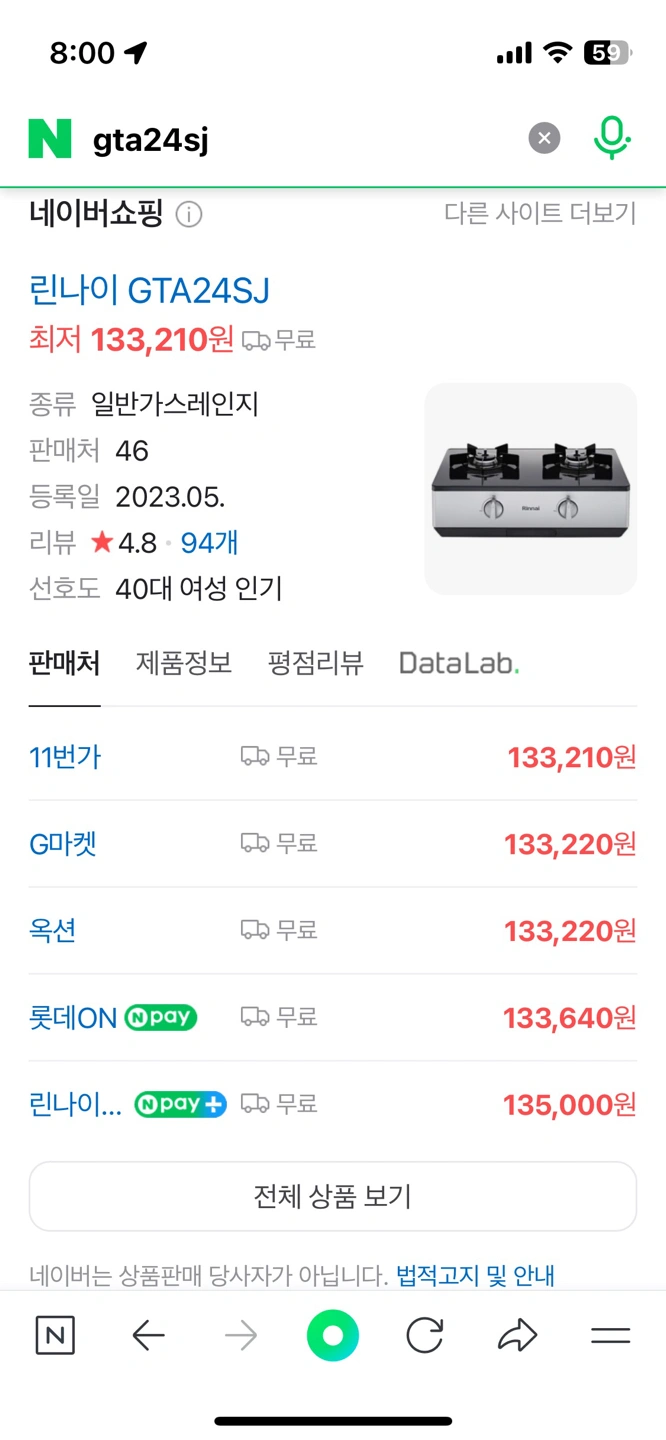
Task: Reload the page with the refresh icon
Action: click(425, 1336)
